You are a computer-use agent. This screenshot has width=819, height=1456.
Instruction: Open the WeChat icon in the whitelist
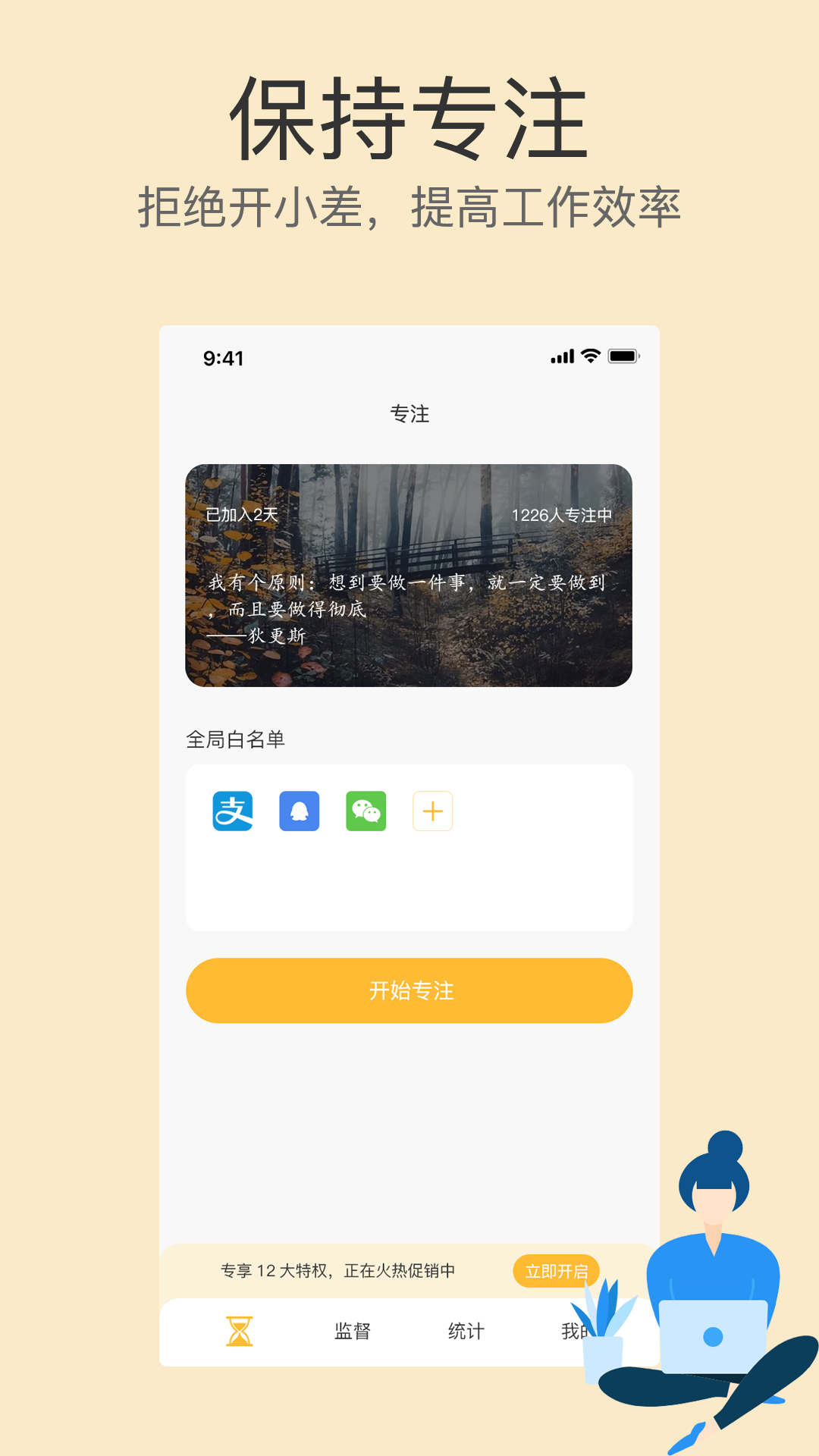(366, 811)
